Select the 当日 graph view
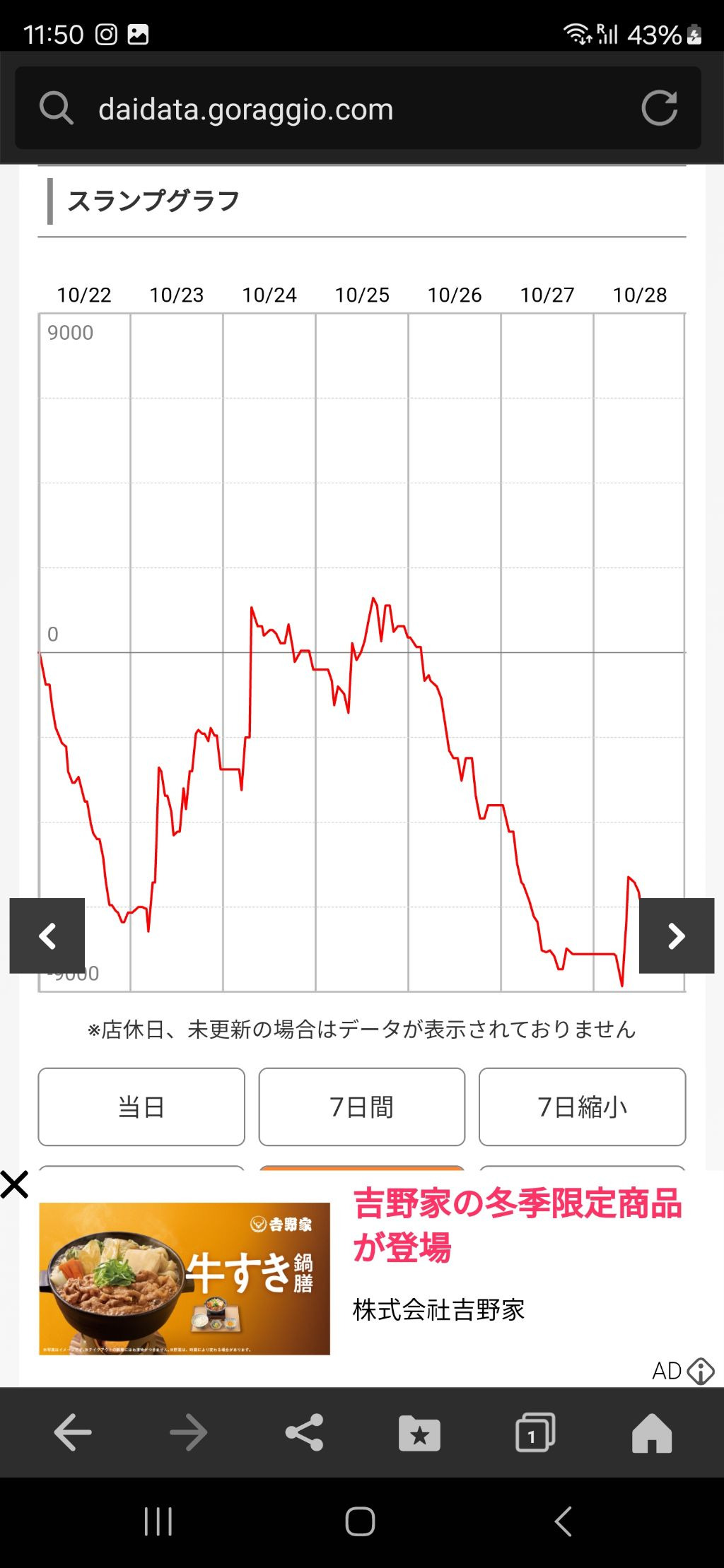 tap(141, 1107)
